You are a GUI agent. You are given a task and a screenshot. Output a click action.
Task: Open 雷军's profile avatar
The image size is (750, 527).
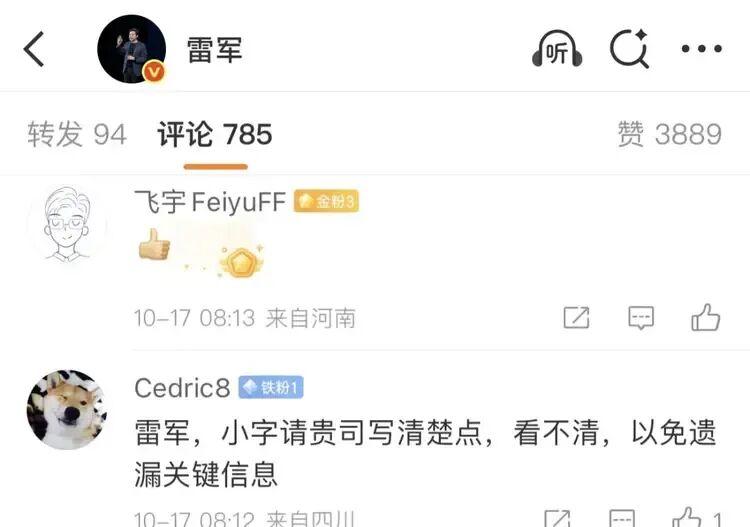coord(131,49)
